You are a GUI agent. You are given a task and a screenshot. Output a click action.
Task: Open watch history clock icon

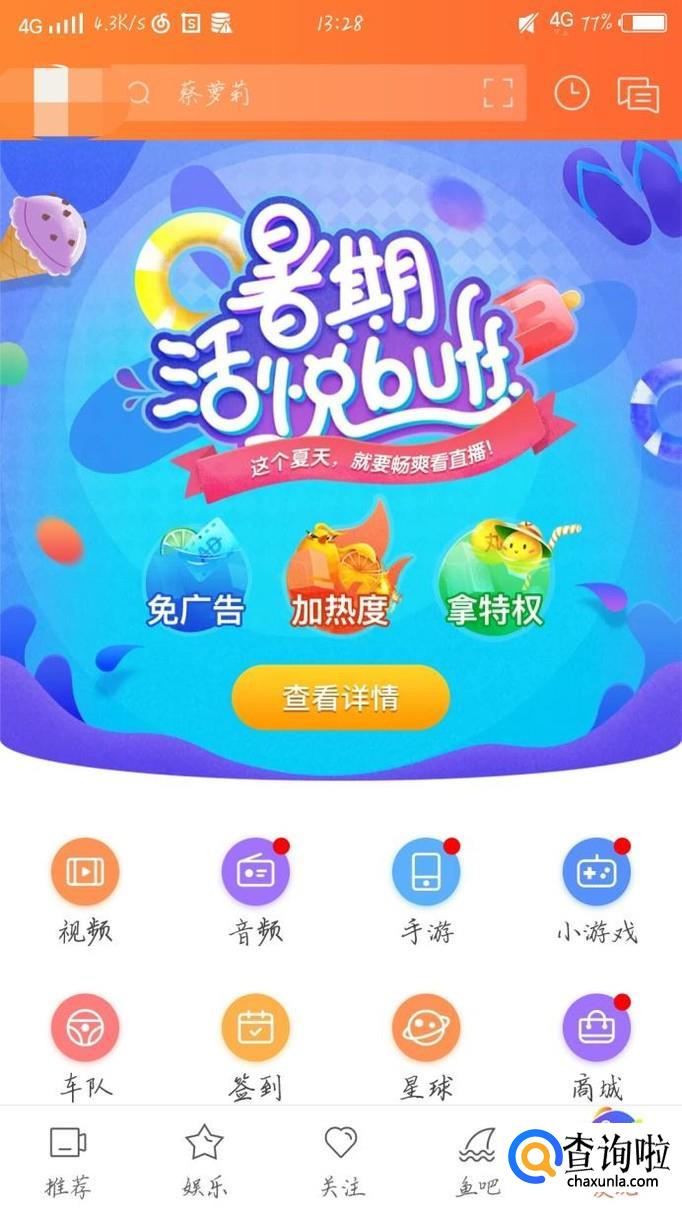click(572, 94)
